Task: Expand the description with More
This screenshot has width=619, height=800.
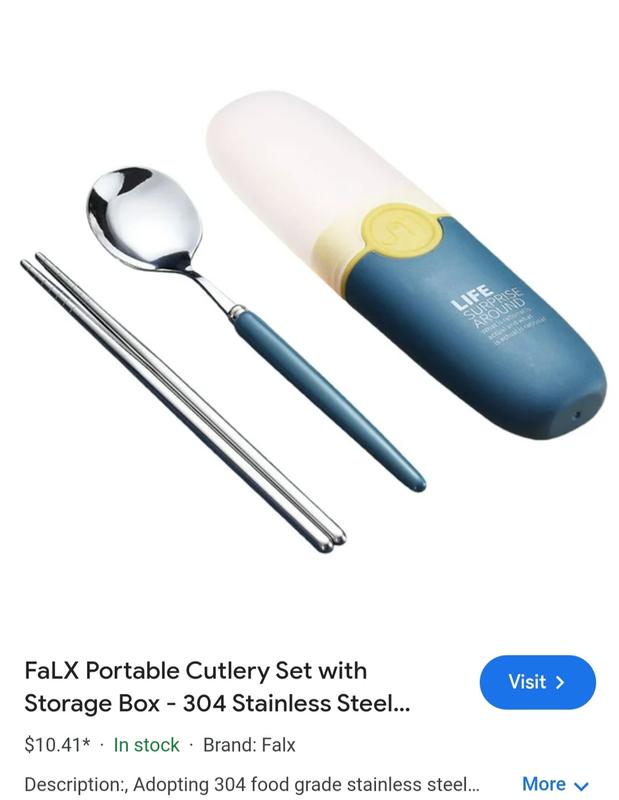Action: 555,784
